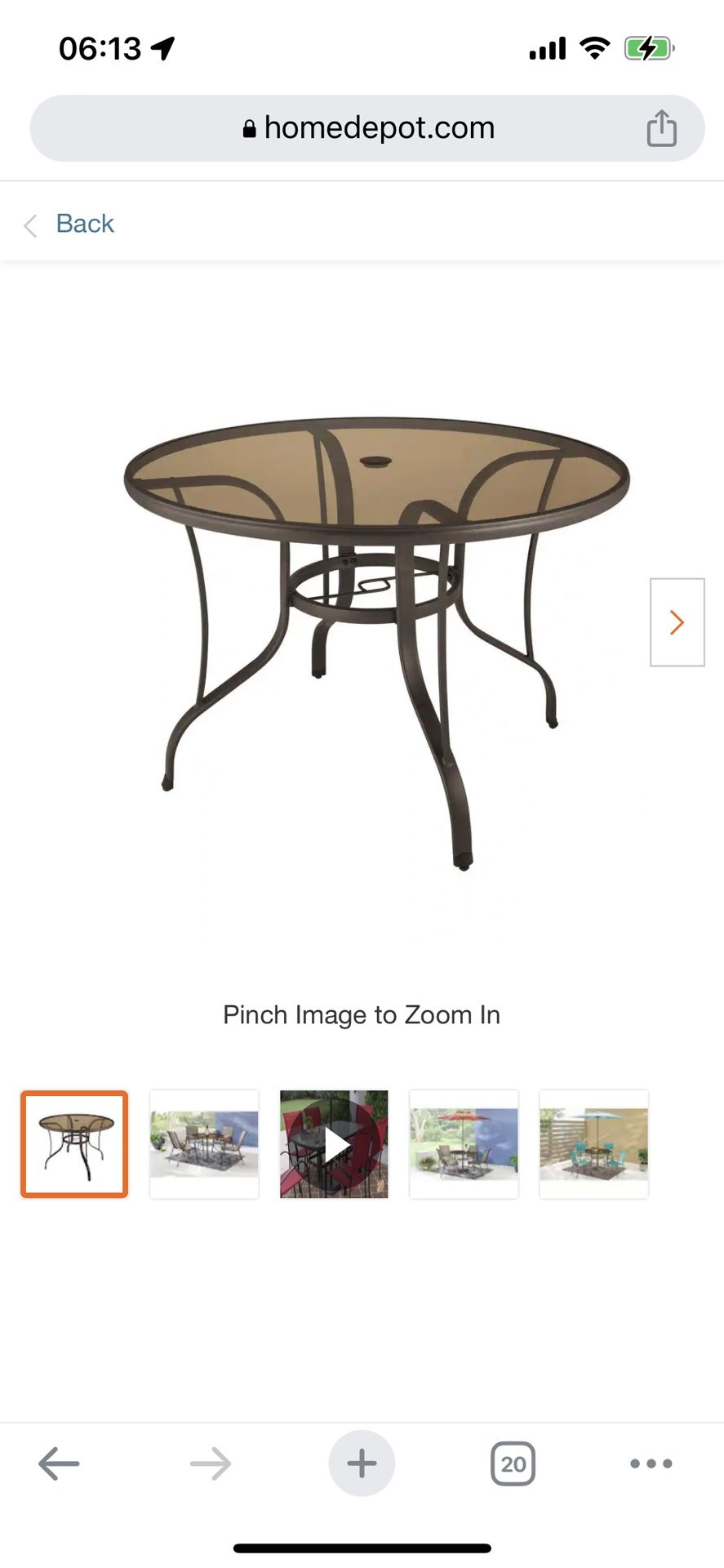
Task: Select the orange umbrella patio thumbnail
Action: click(464, 1143)
